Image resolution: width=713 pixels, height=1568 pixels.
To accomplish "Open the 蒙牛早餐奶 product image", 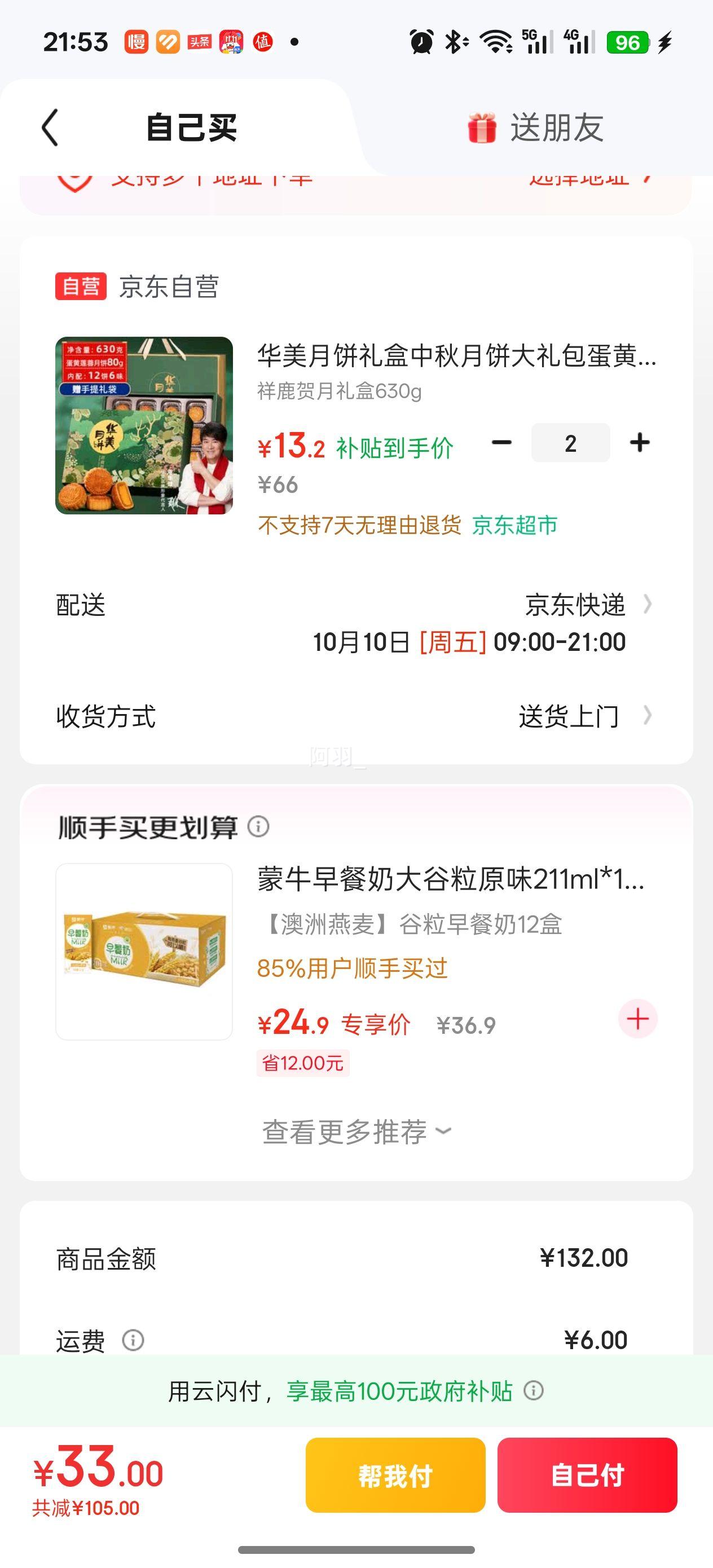I will click(x=144, y=952).
